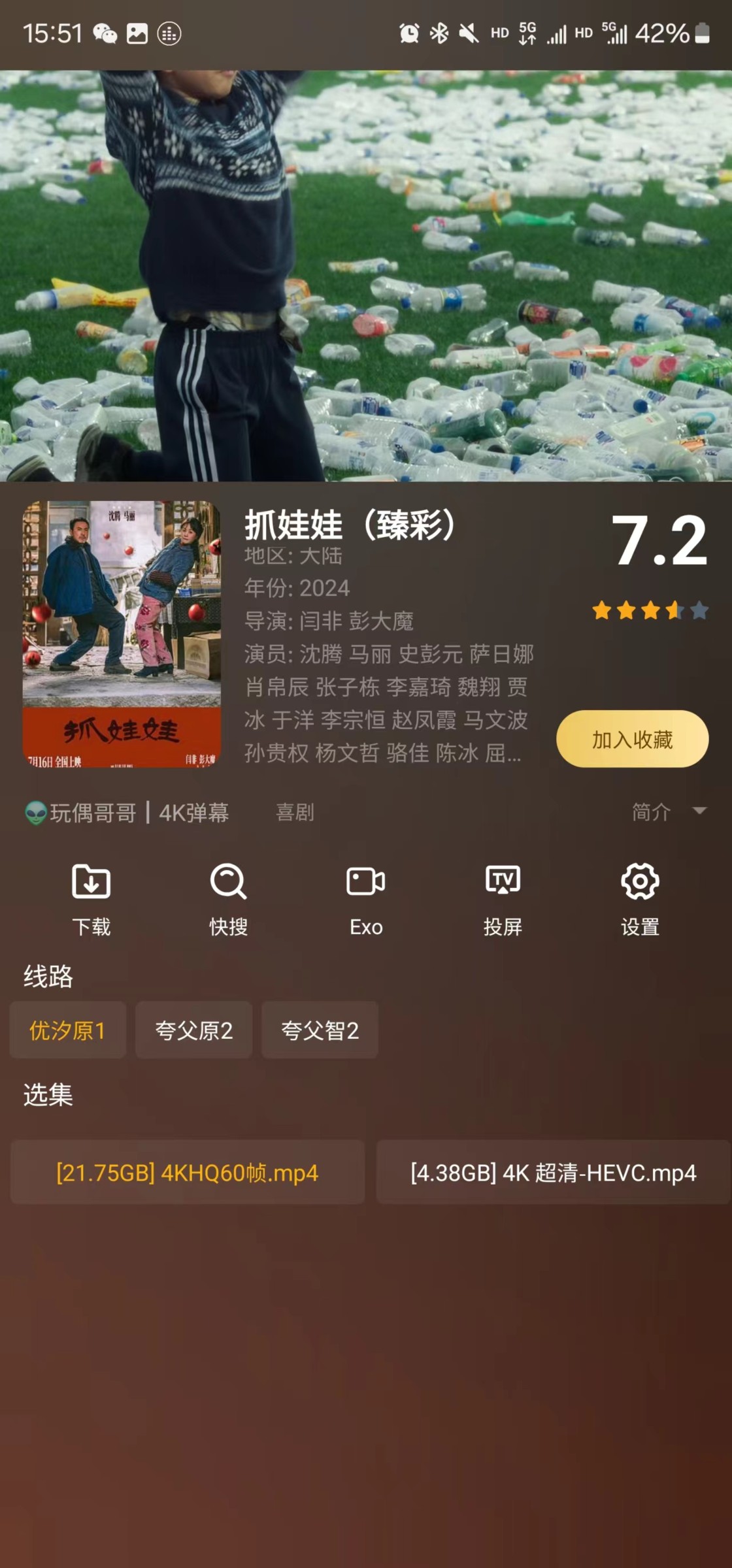Switch to the 夸父原2 source line
Viewport: 732px width, 1568px height.
pyautogui.click(x=193, y=1030)
